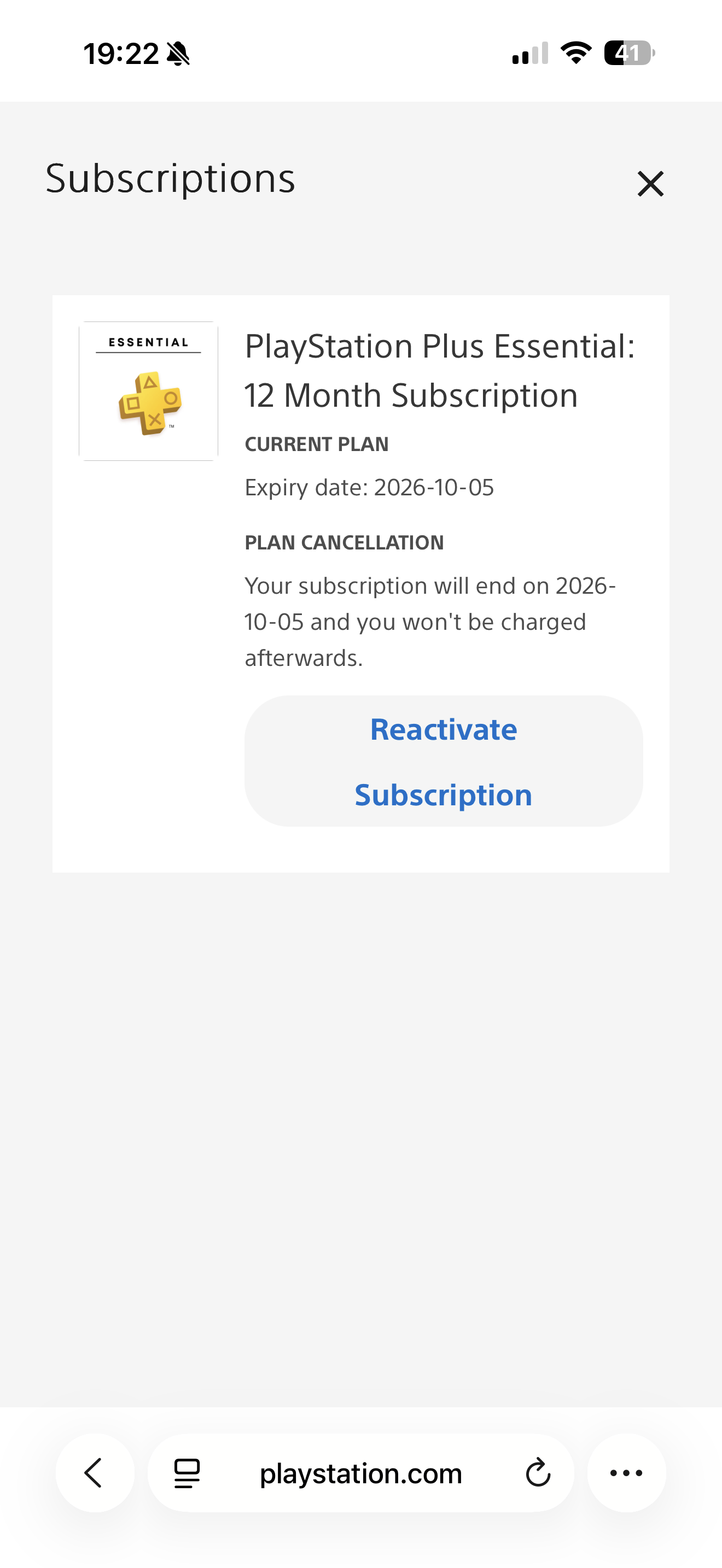Tap Reactivate Subscription button
This screenshot has height=1568, width=722.
click(x=443, y=761)
